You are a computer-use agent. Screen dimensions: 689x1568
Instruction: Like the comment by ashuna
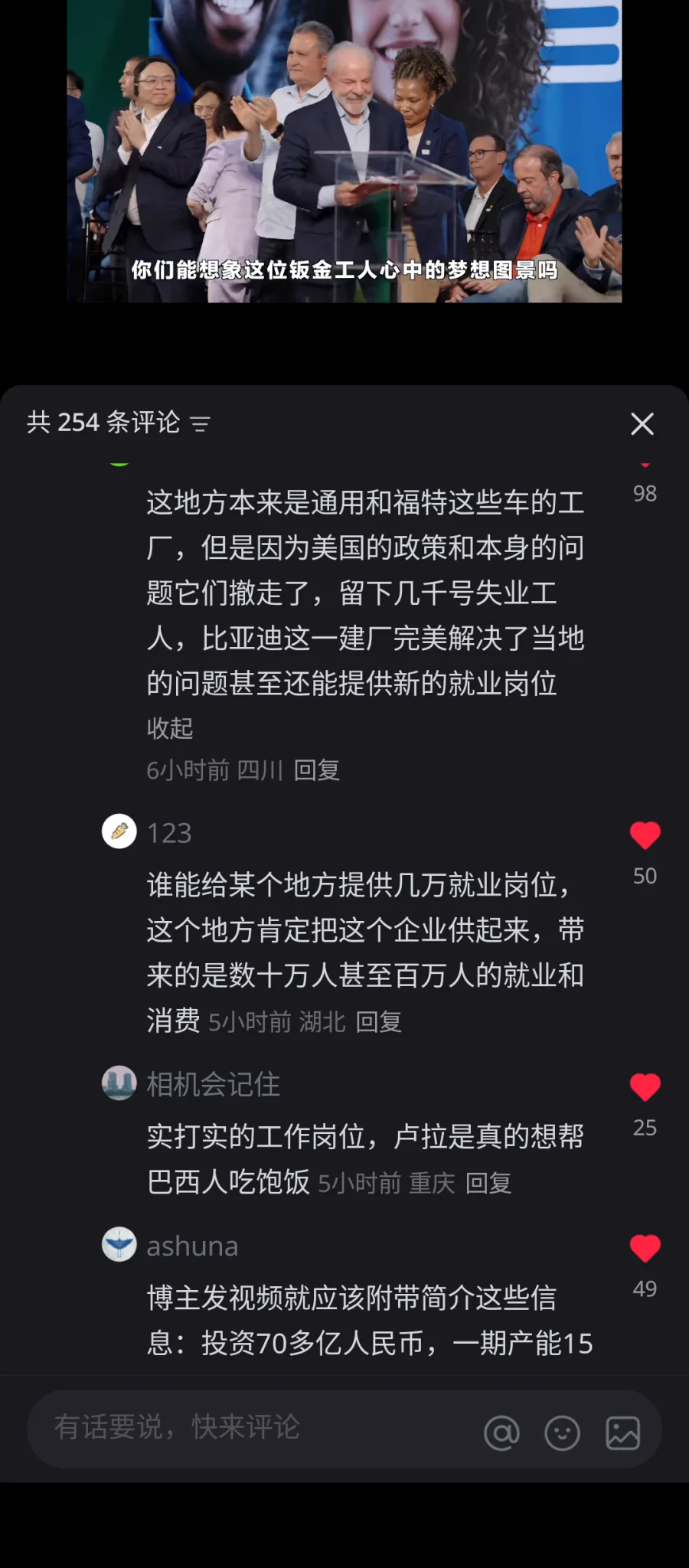coord(645,1248)
